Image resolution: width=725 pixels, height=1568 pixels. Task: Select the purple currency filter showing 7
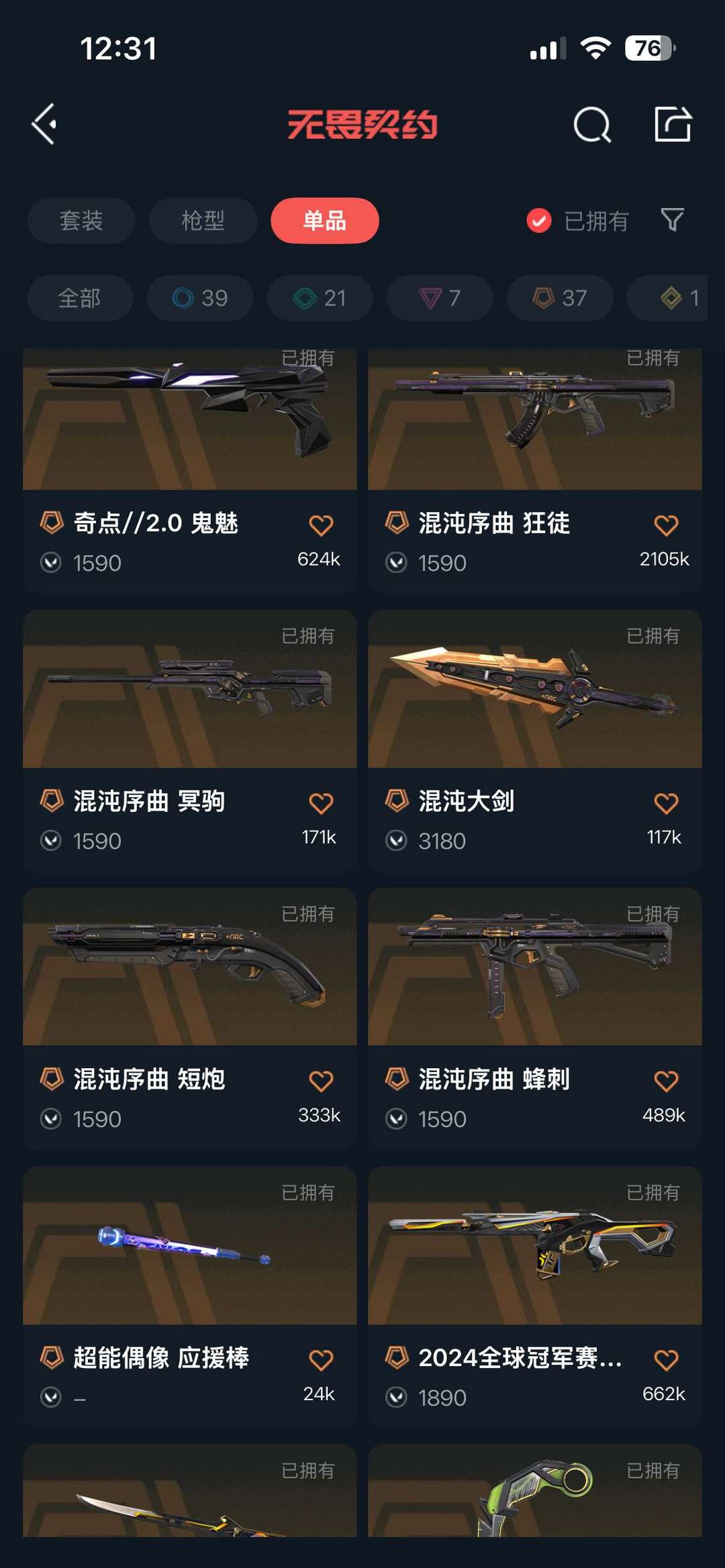439,297
